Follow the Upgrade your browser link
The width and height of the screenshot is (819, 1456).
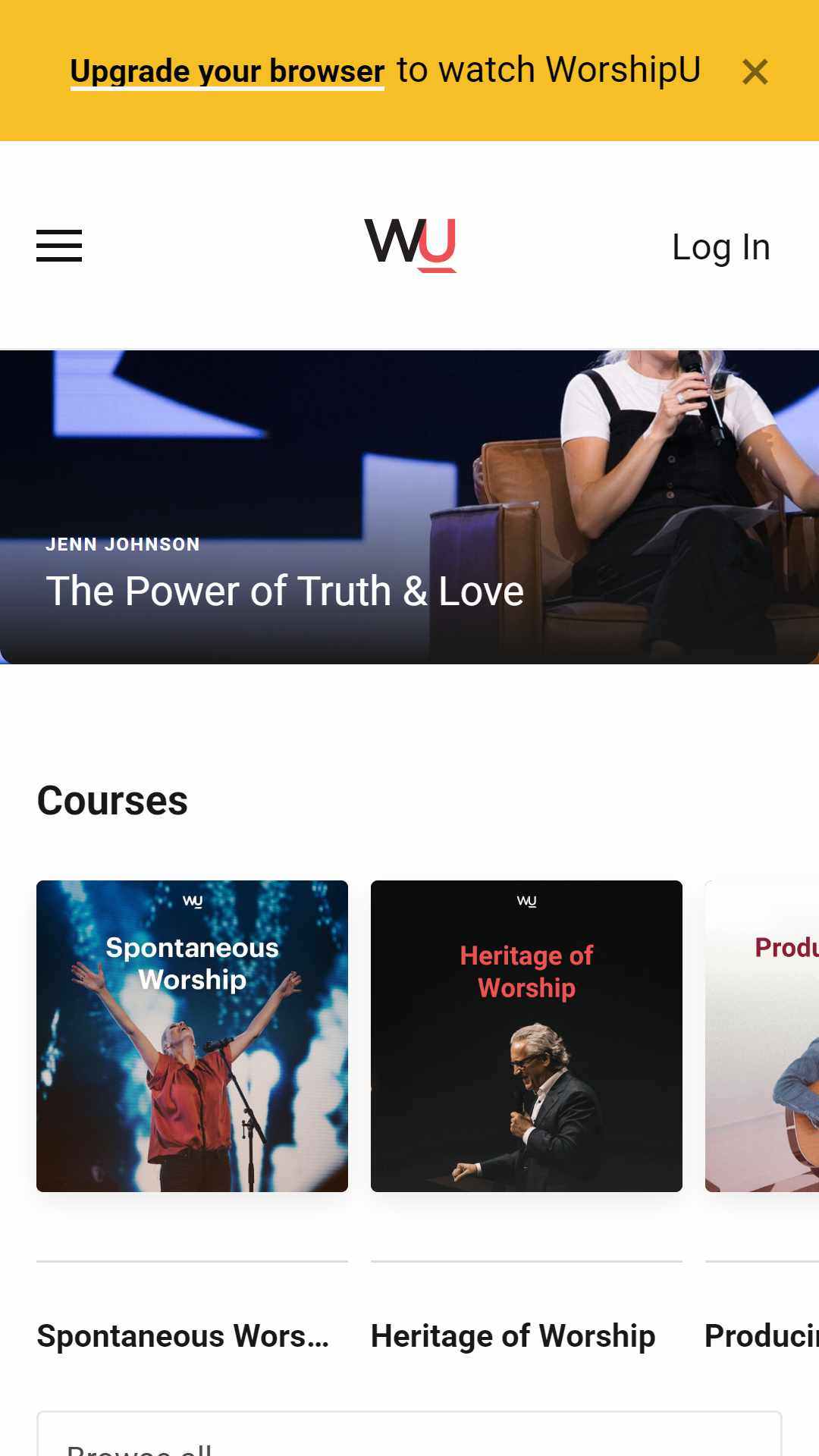coord(227,71)
